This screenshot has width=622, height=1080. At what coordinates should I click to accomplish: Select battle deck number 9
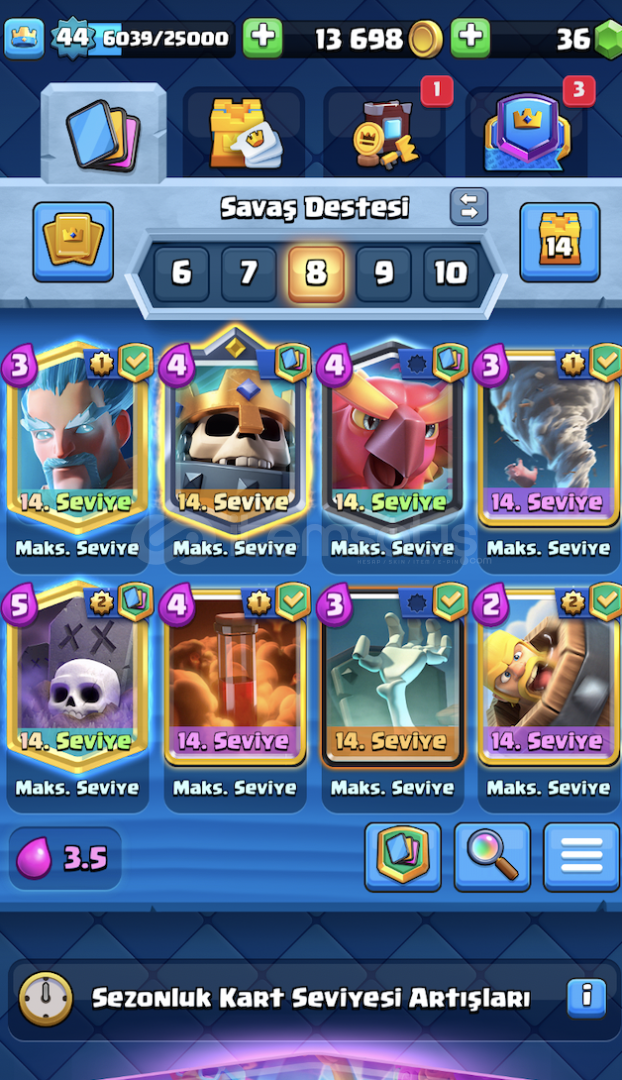coord(384,273)
